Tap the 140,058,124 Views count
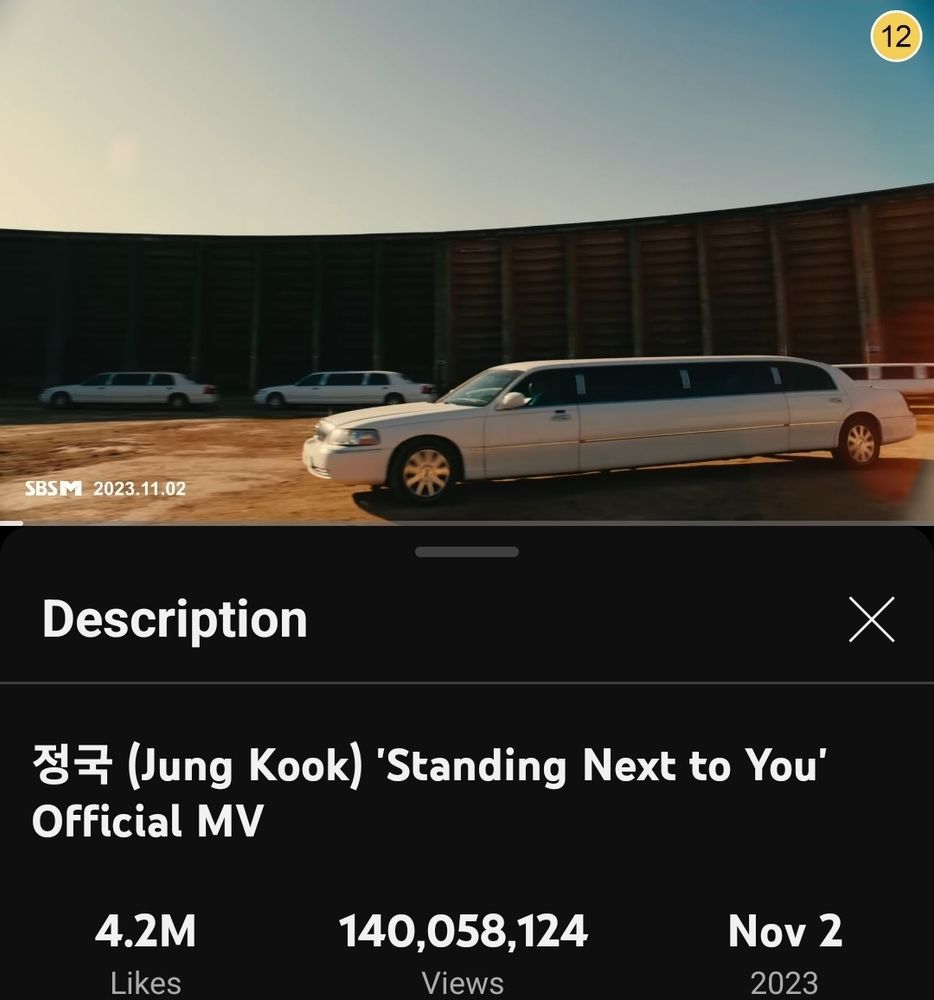Viewport: 934px width, 1000px height. click(463, 930)
